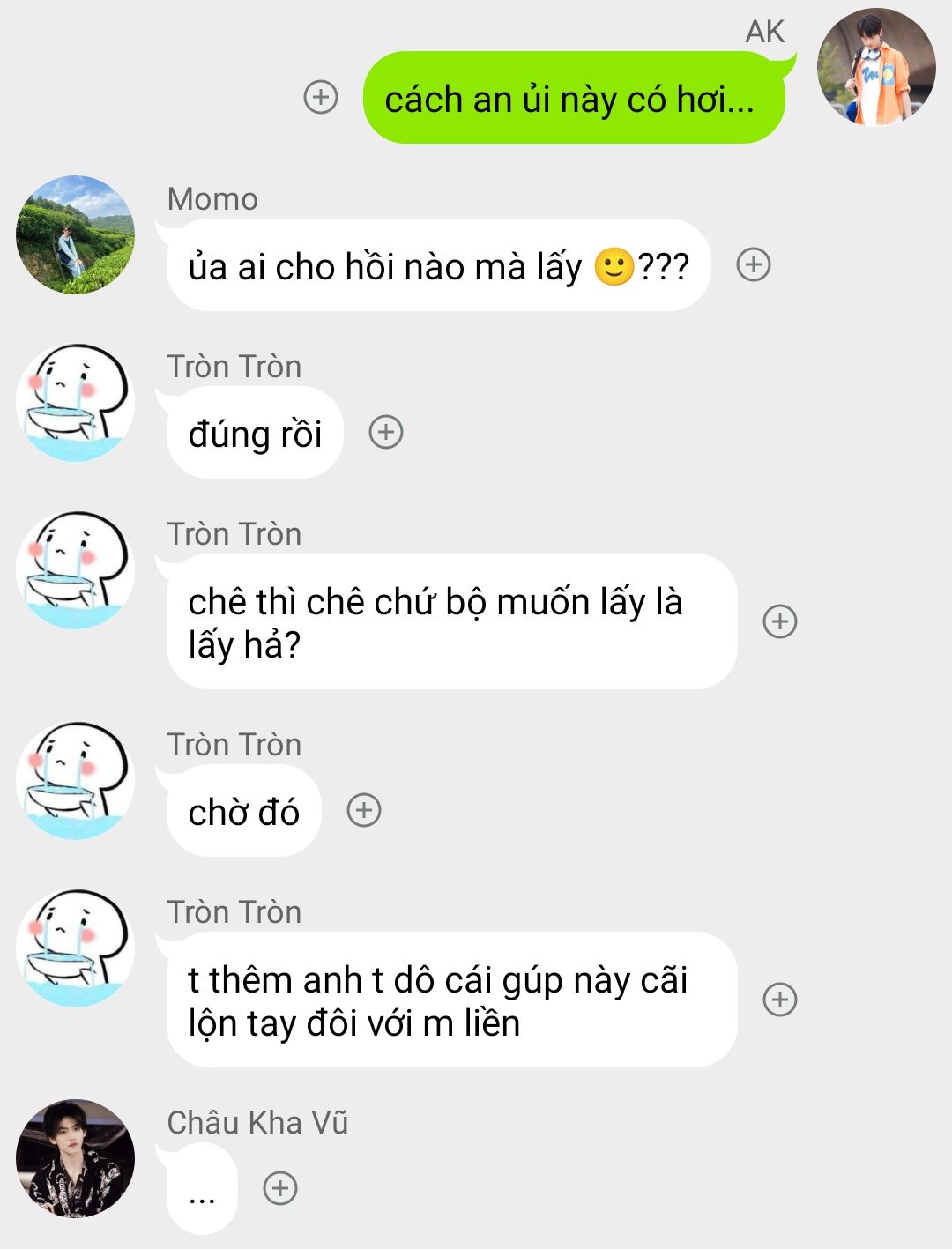952x1249 pixels.
Task: Tap the plus icon next to Momo's message
Action: (754, 264)
